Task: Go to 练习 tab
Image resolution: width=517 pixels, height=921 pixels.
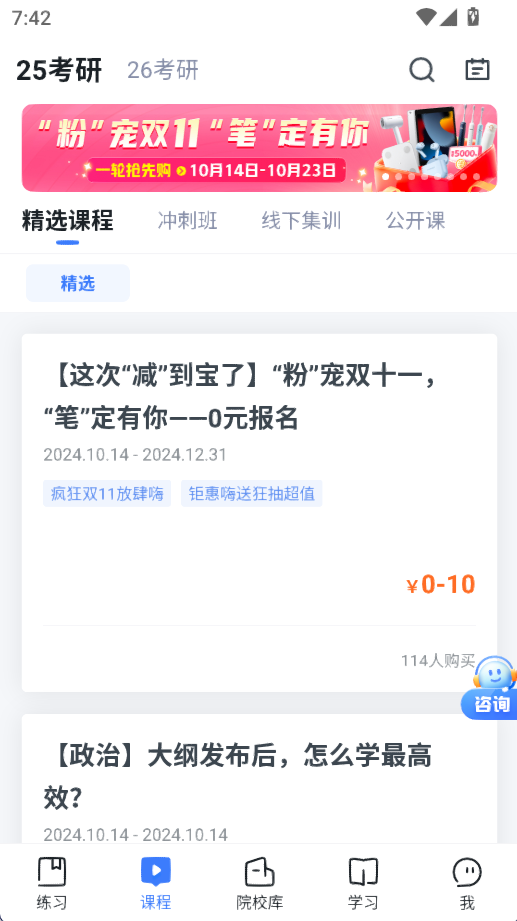Action: pos(52,883)
